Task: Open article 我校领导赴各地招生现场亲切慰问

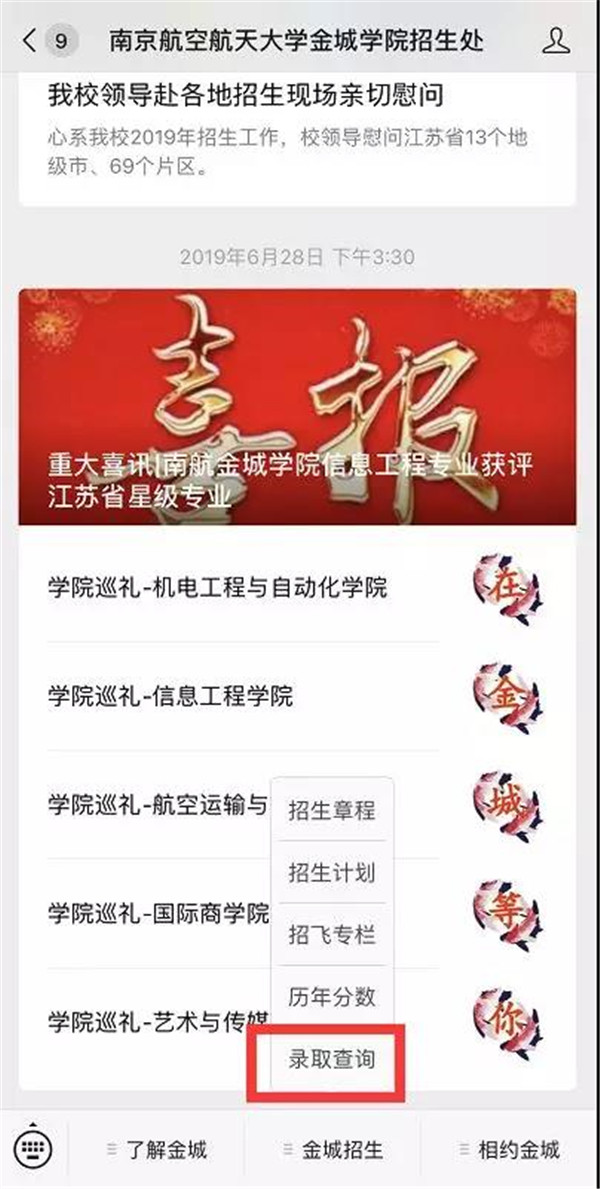Action: [246, 96]
